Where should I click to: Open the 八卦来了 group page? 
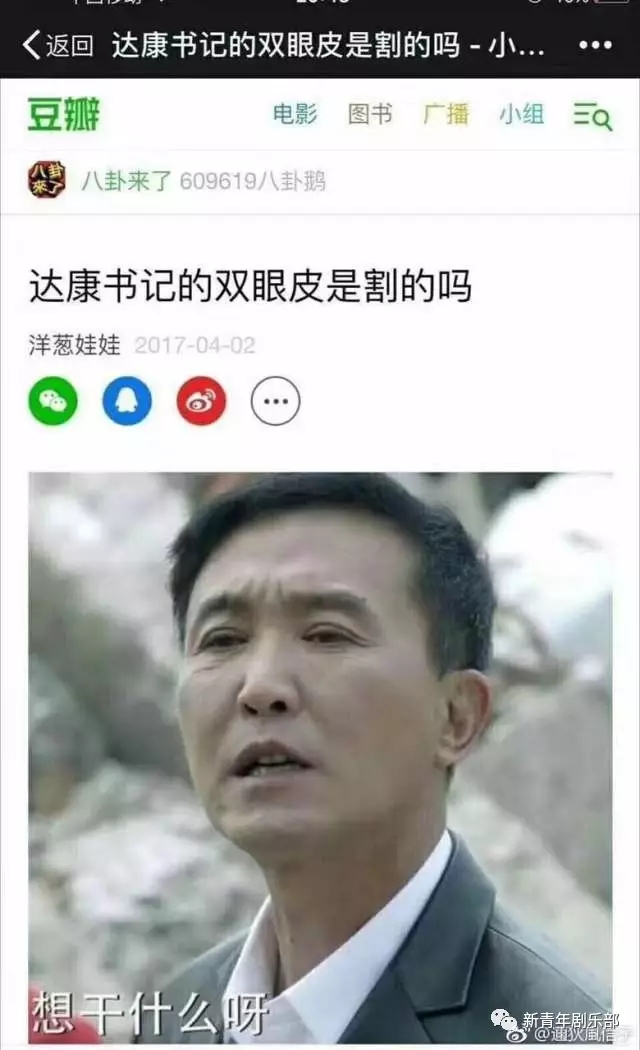tap(126, 181)
